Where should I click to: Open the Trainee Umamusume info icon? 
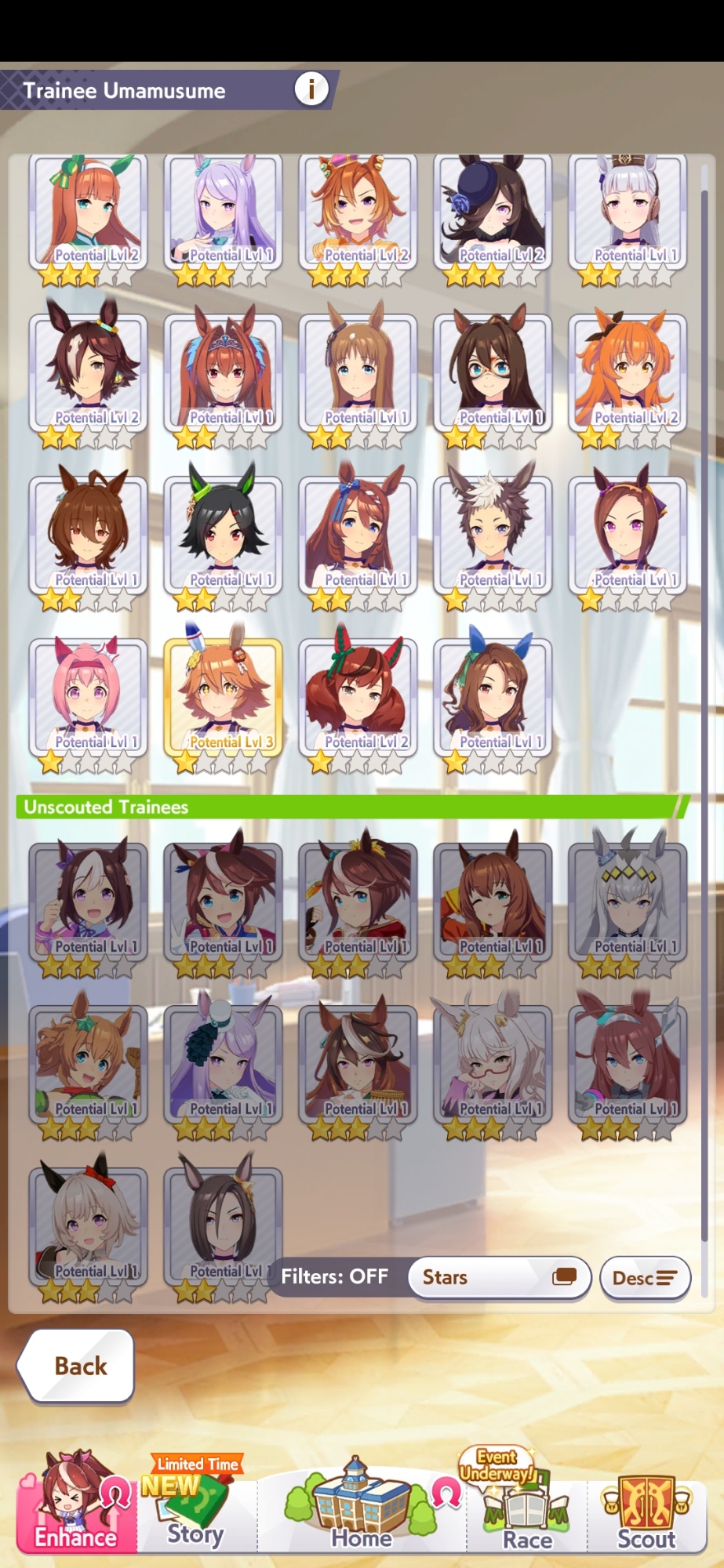[x=311, y=89]
